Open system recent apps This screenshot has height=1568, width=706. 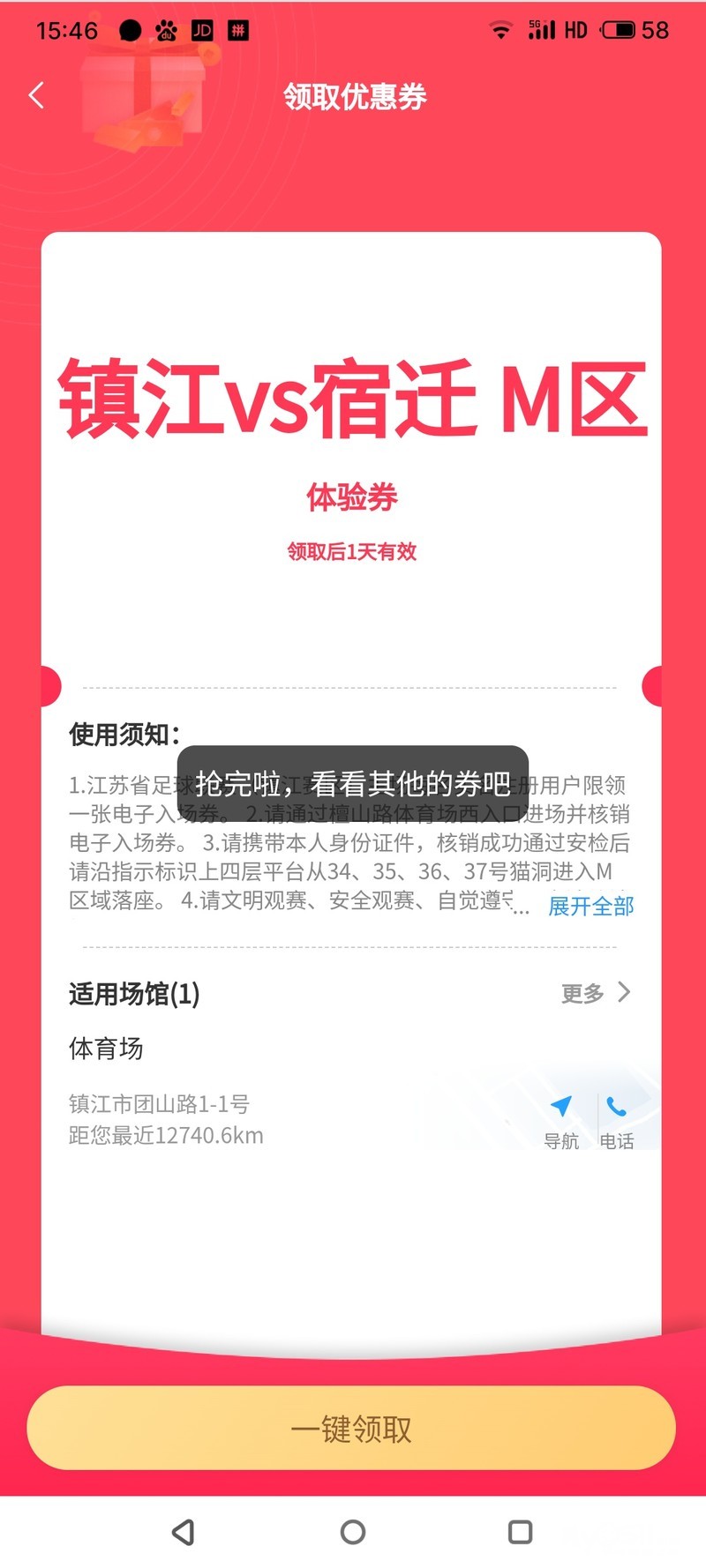click(x=521, y=1532)
